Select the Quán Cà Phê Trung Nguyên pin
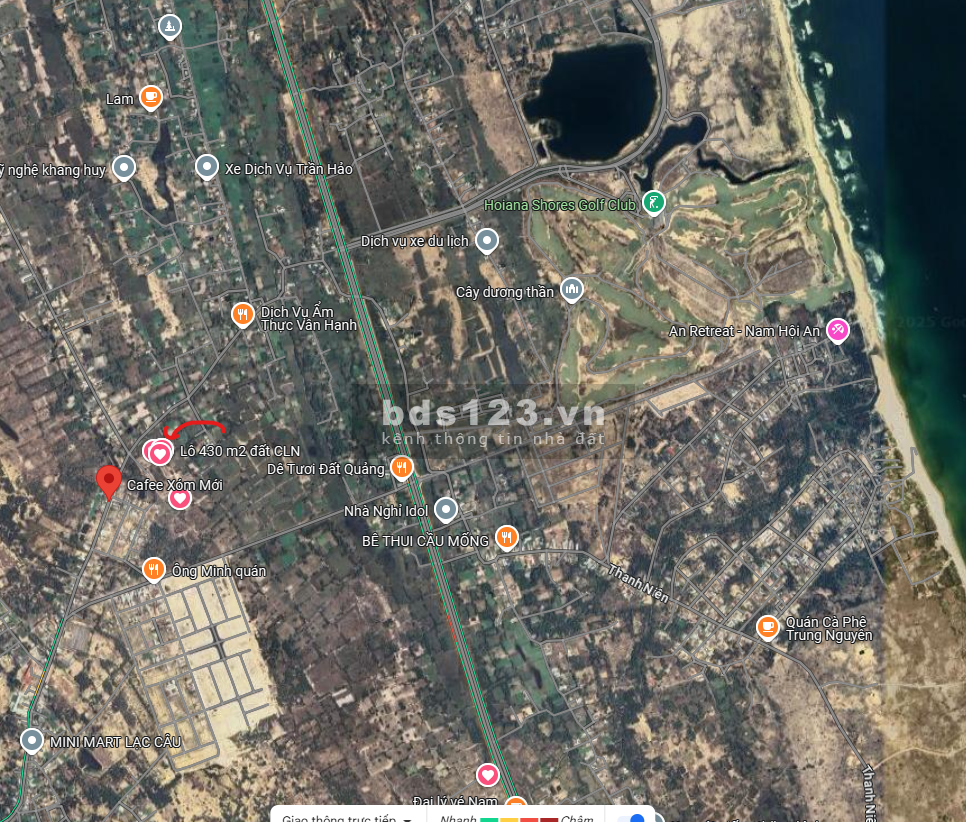Image resolution: width=966 pixels, height=822 pixels. tap(767, 626)
